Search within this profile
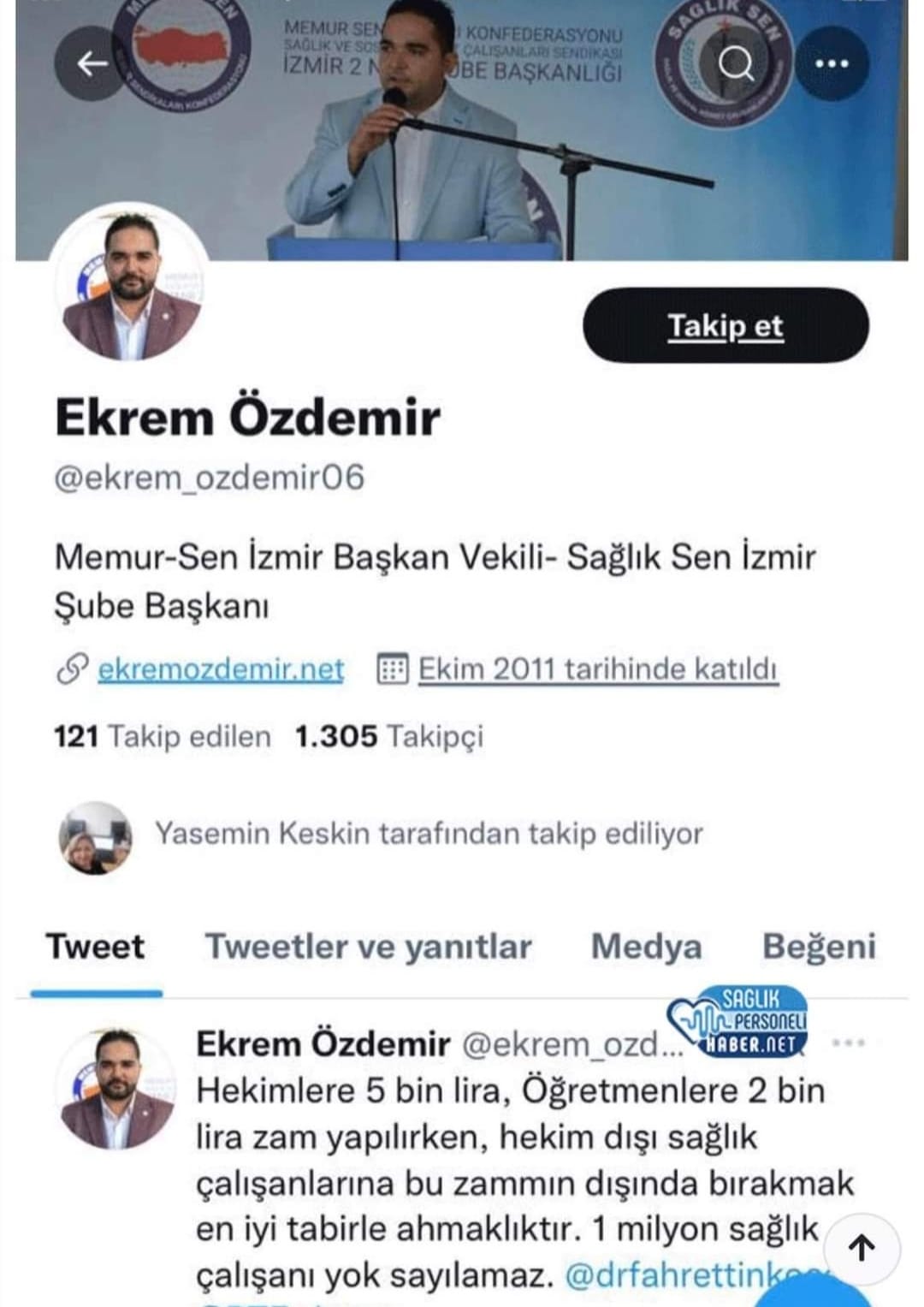The height and width of the screenshot is (1307, 924). tap(735, 63)
